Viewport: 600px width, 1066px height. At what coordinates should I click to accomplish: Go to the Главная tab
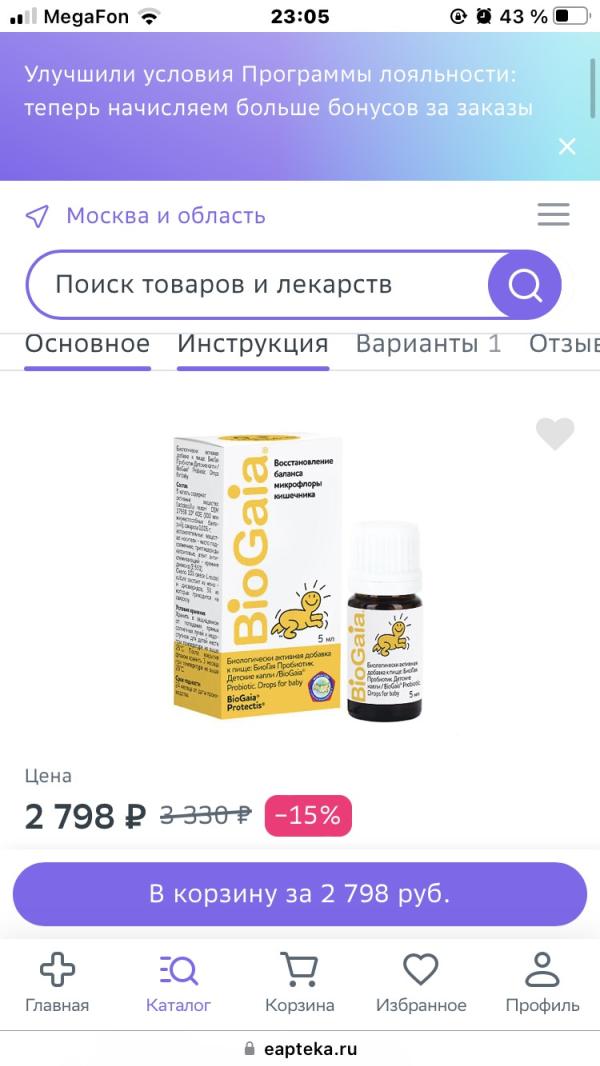pyautogui.click(x=57, y=982)
